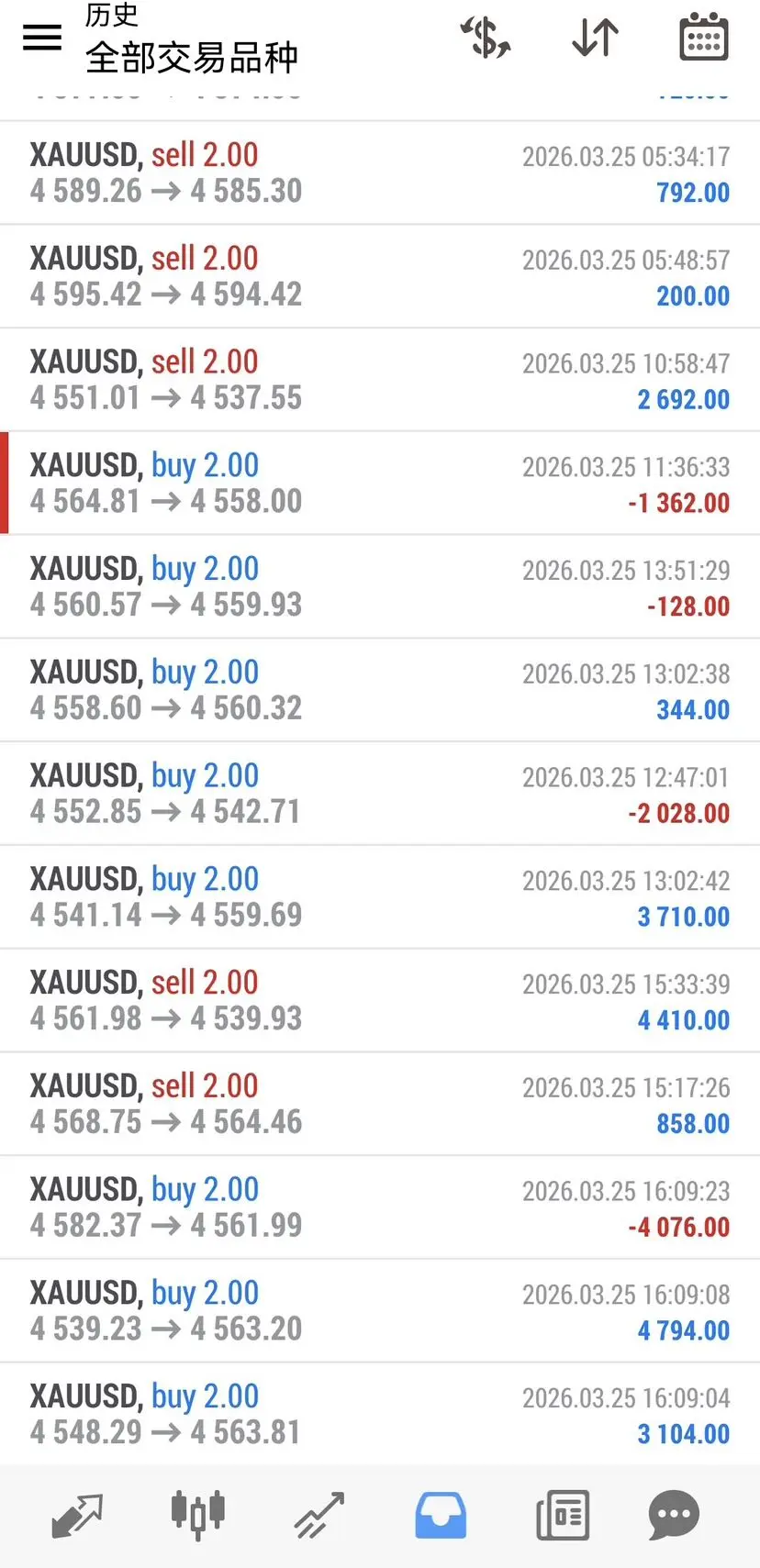The width and height of the screenshot is (760, 1568).
Task: Switch to the Quotes tab
Action: click(77, 1515)
